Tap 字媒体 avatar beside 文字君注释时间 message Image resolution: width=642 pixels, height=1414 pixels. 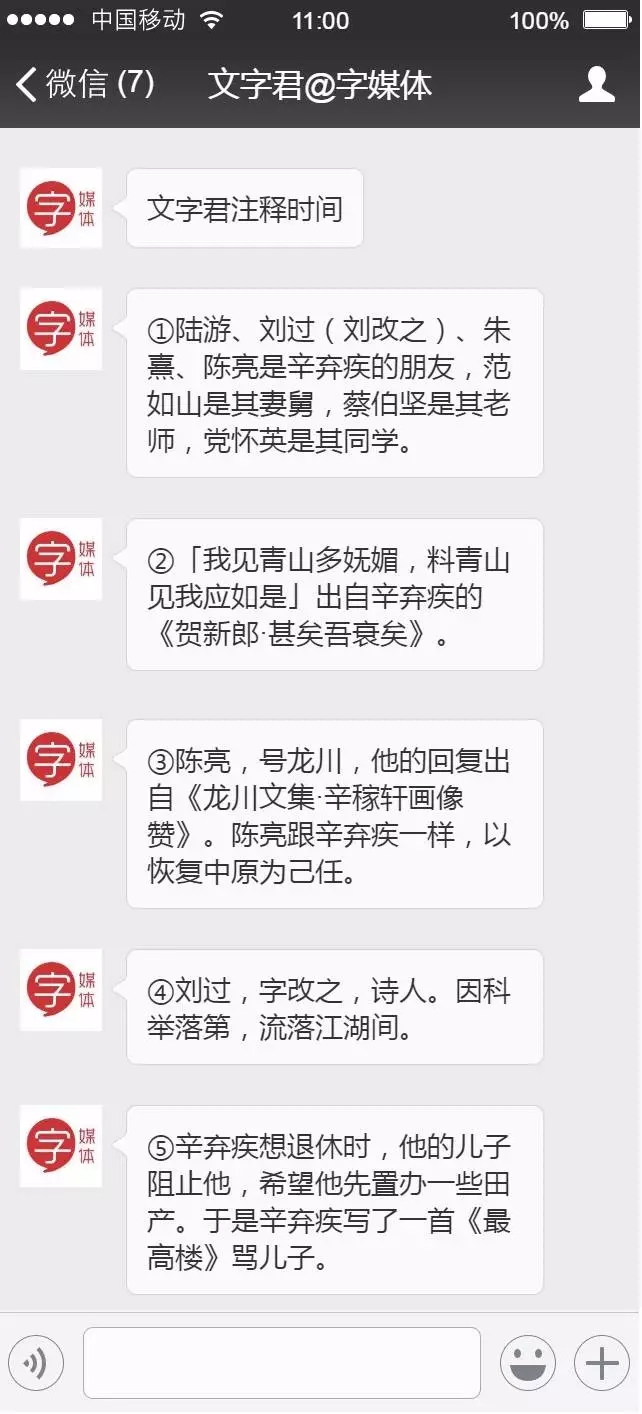61,208
